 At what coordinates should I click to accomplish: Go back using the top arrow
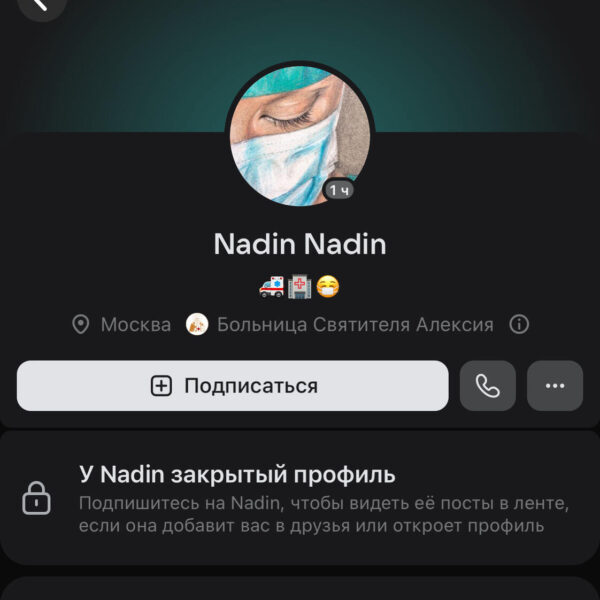coord(40,5)
